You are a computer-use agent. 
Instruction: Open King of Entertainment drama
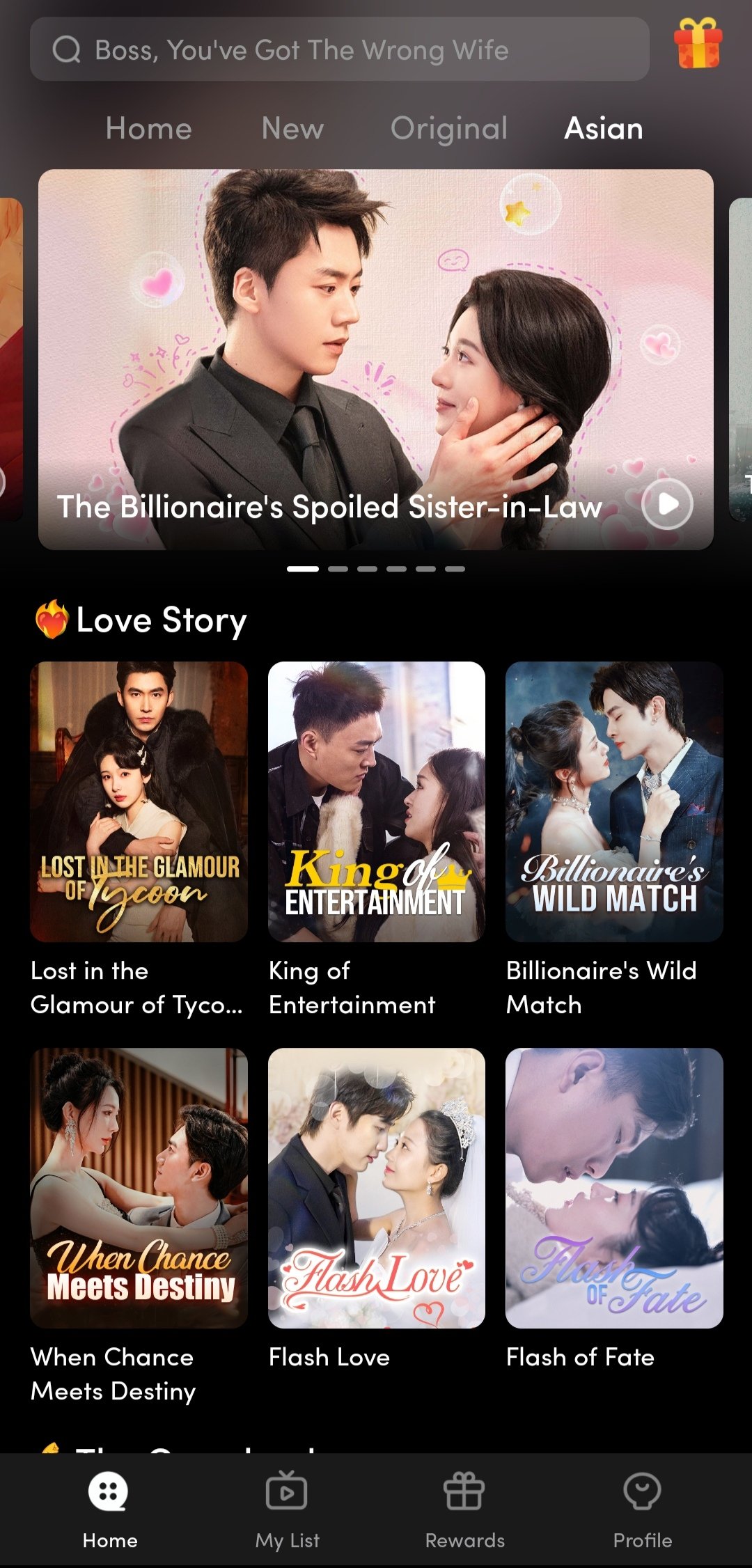click(x=376, y=801)
